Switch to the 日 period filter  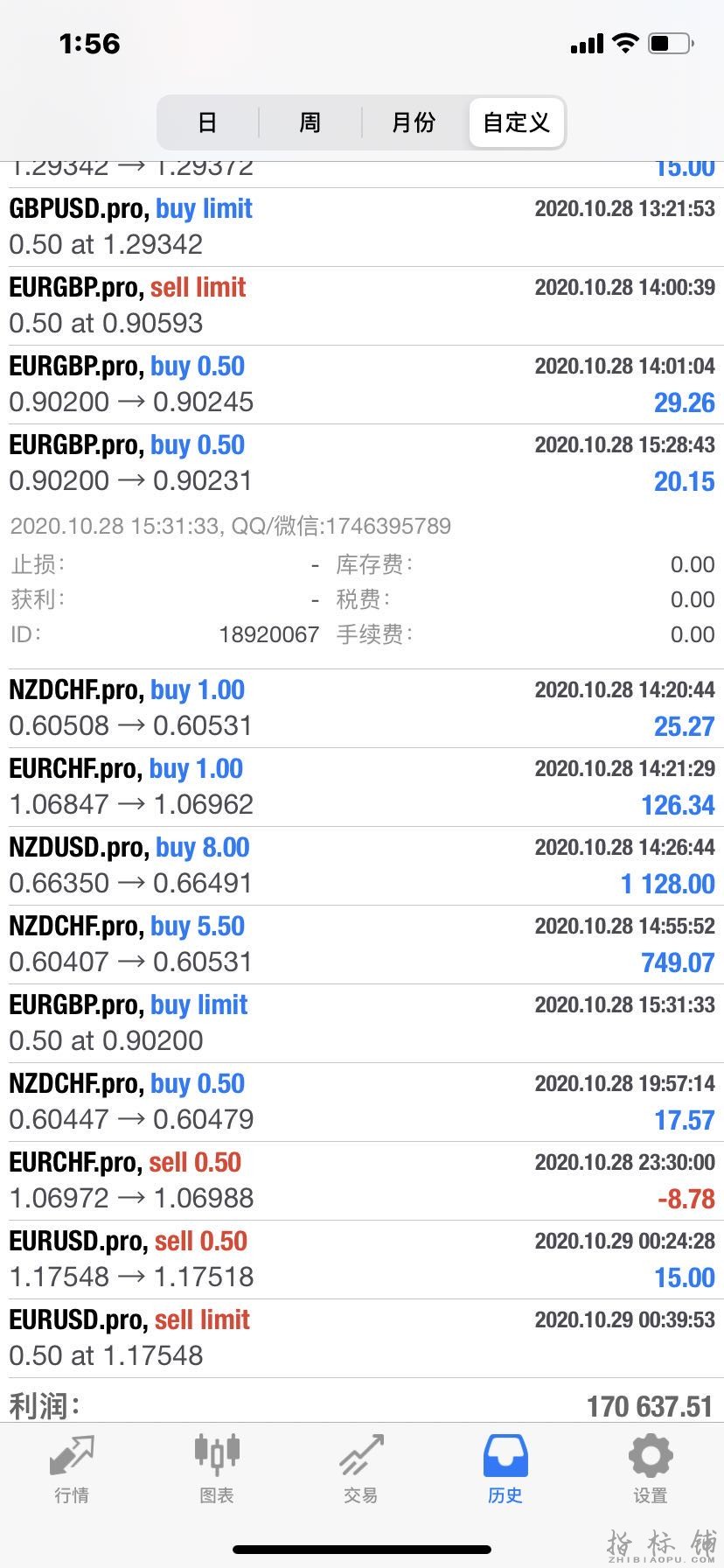coord(207,122)
